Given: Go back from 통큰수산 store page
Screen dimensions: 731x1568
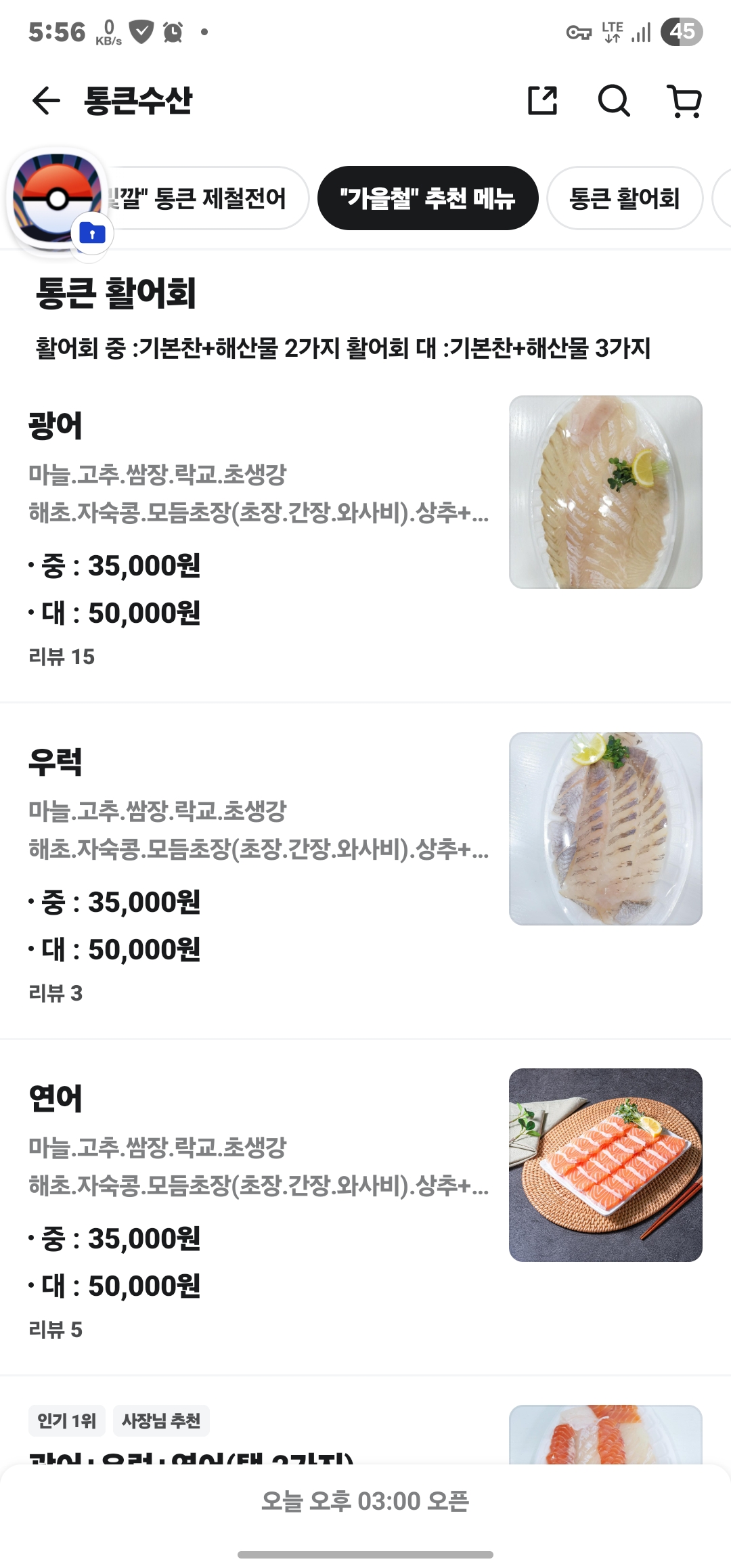Looking at the screenshot, I should [46, 101].
